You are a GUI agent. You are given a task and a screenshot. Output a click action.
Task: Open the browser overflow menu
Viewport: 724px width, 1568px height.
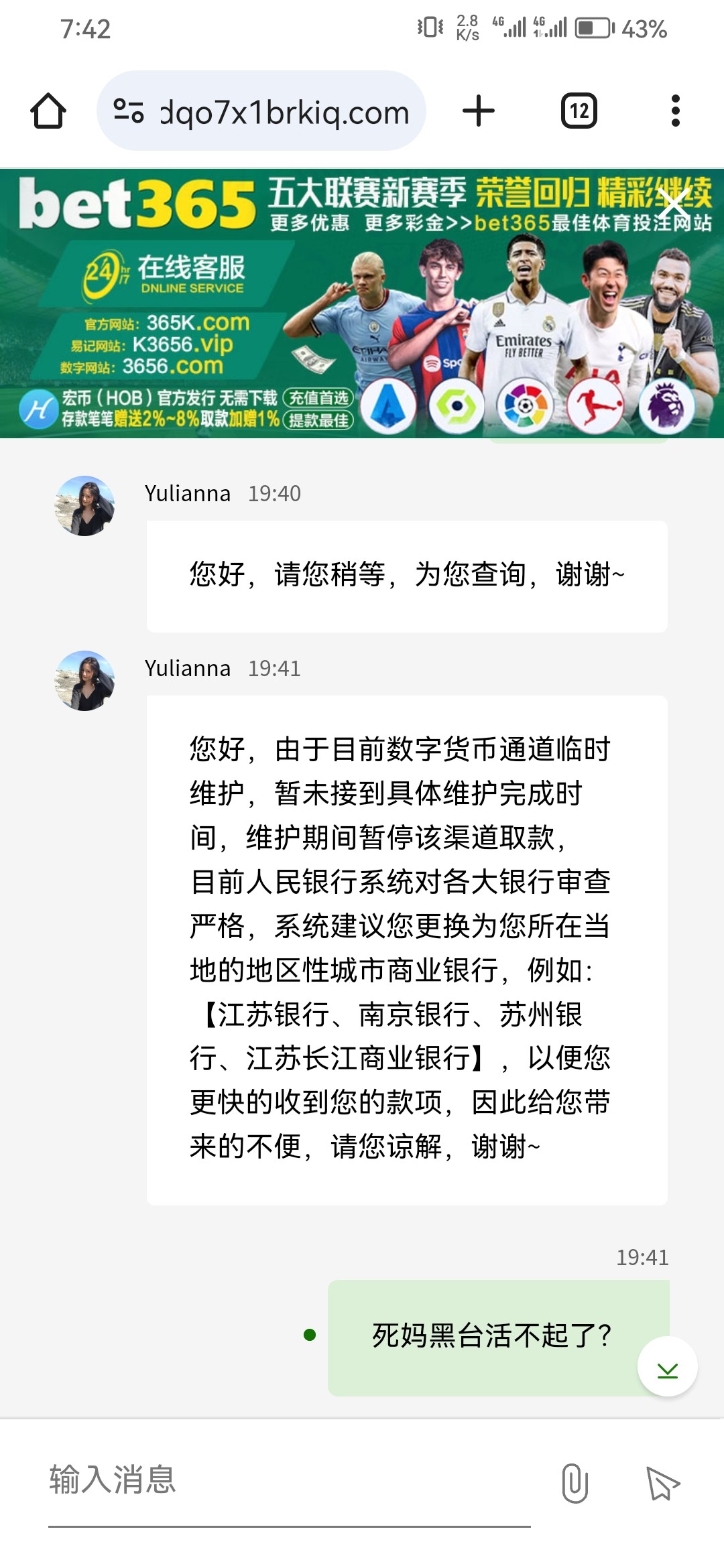(x=675, y=111)
